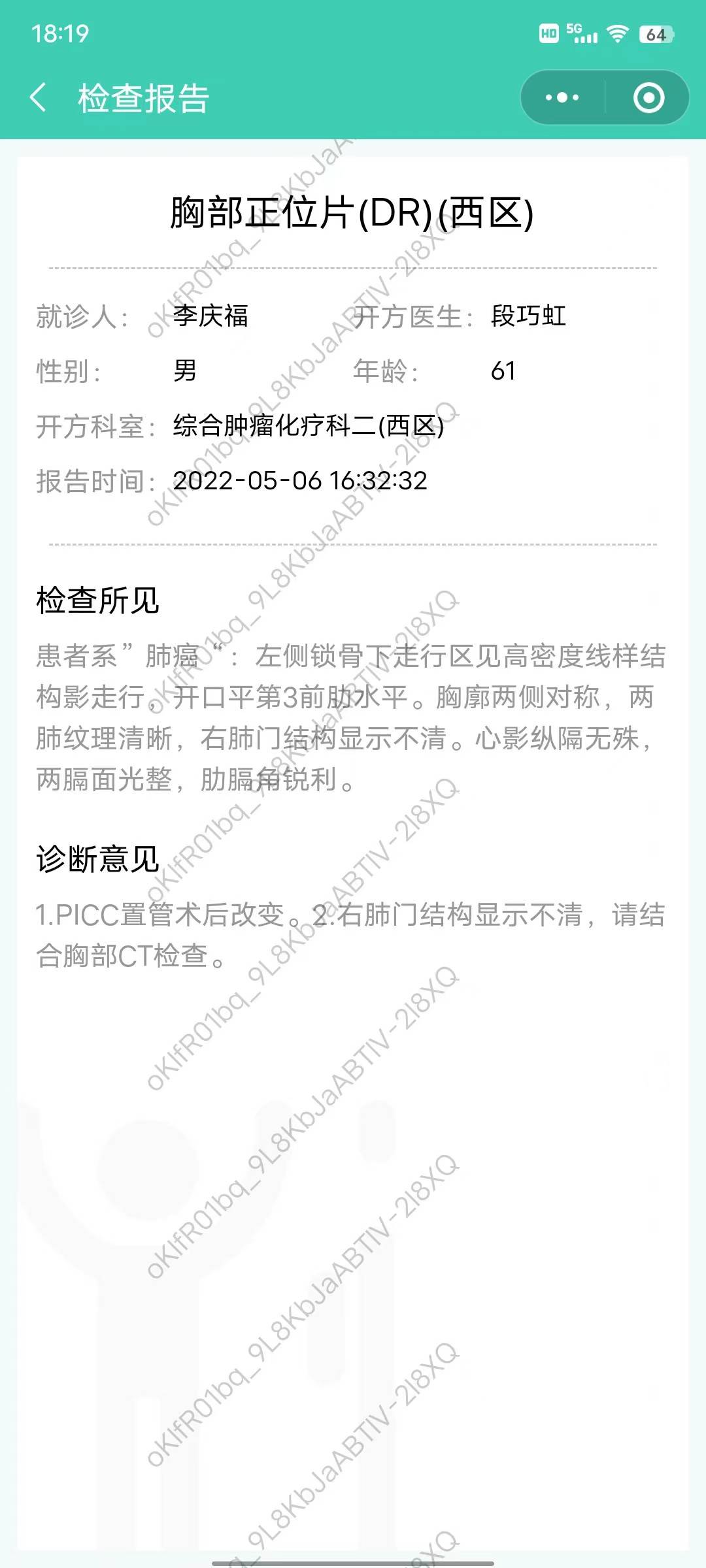Viewport: 706px width, 1568px height.
Task: Tap the age value 61
Action: coord(505,370)
